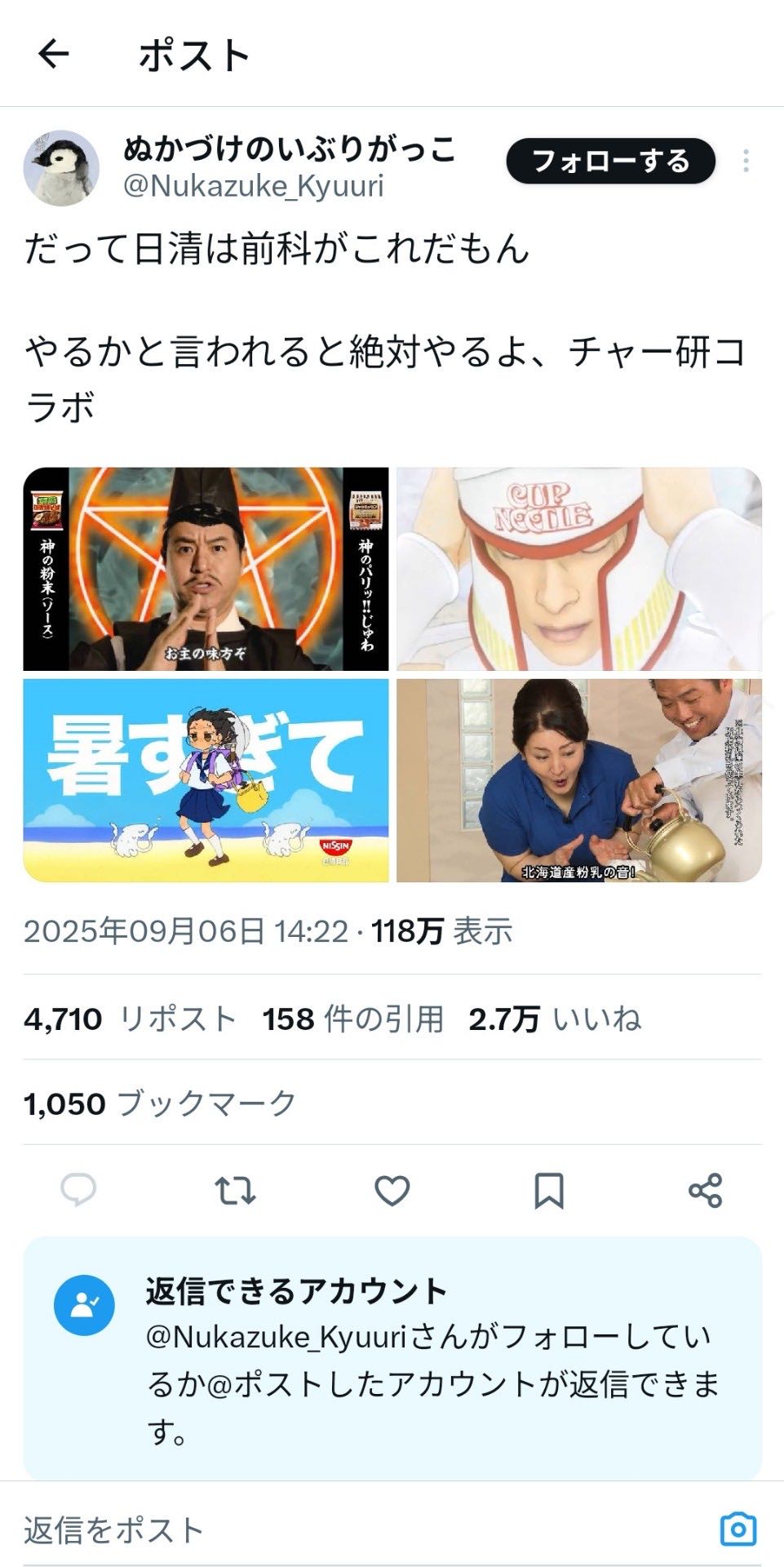Open the Cup Noodle helmet image

[578, 569]
